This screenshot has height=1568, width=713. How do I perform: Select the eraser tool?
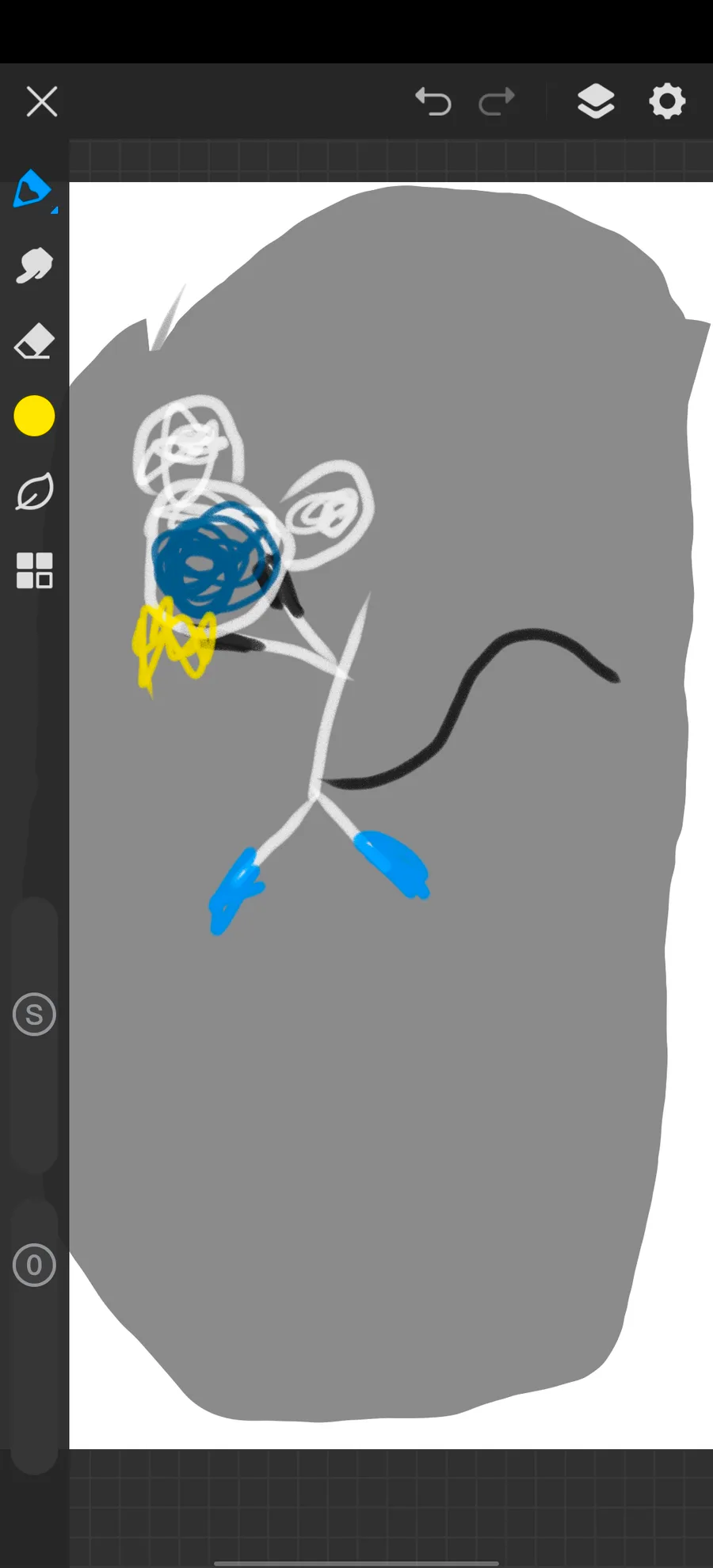tap(34, 341)
